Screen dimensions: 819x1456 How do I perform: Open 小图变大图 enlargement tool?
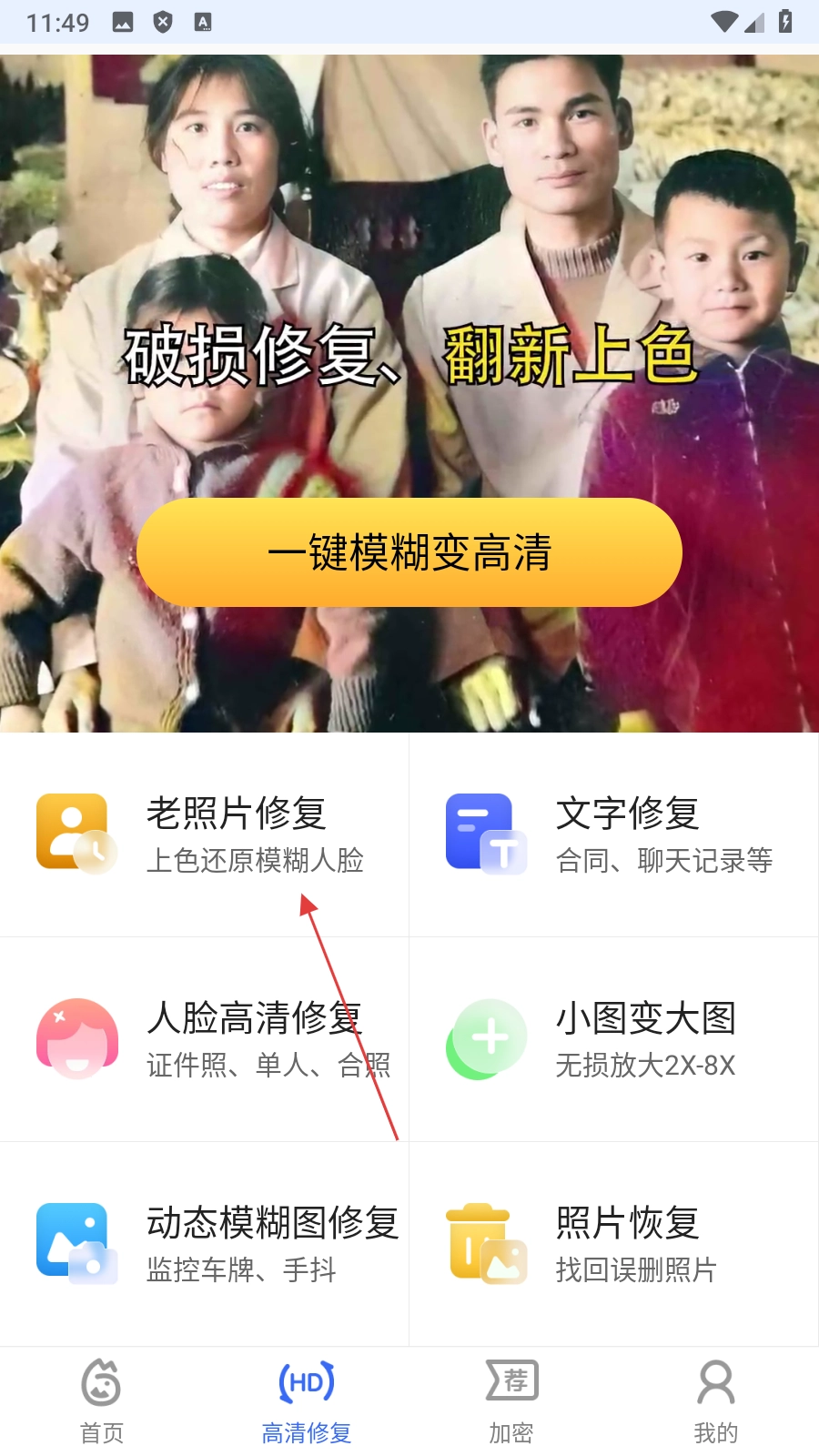point(614,1039)
